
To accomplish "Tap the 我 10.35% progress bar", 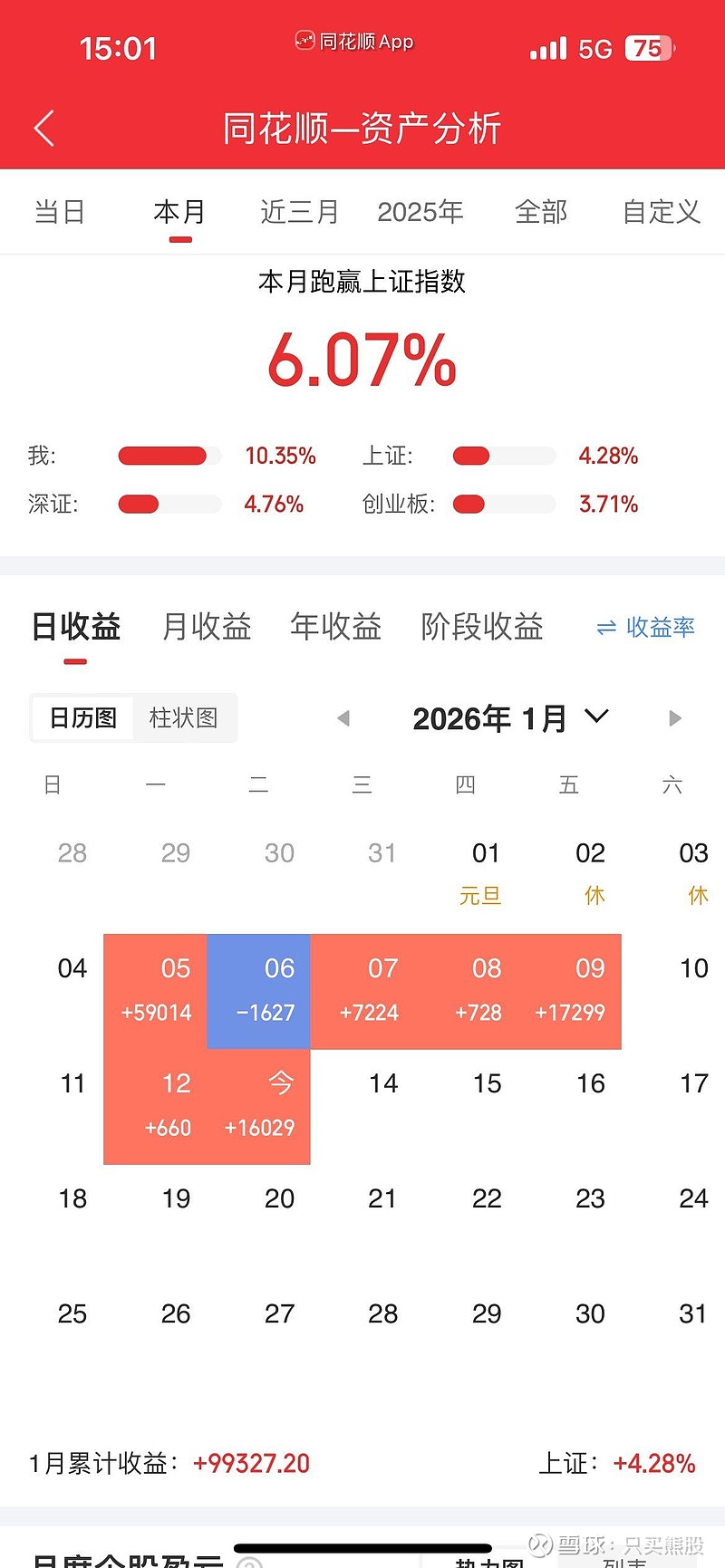I will point(169,456).
